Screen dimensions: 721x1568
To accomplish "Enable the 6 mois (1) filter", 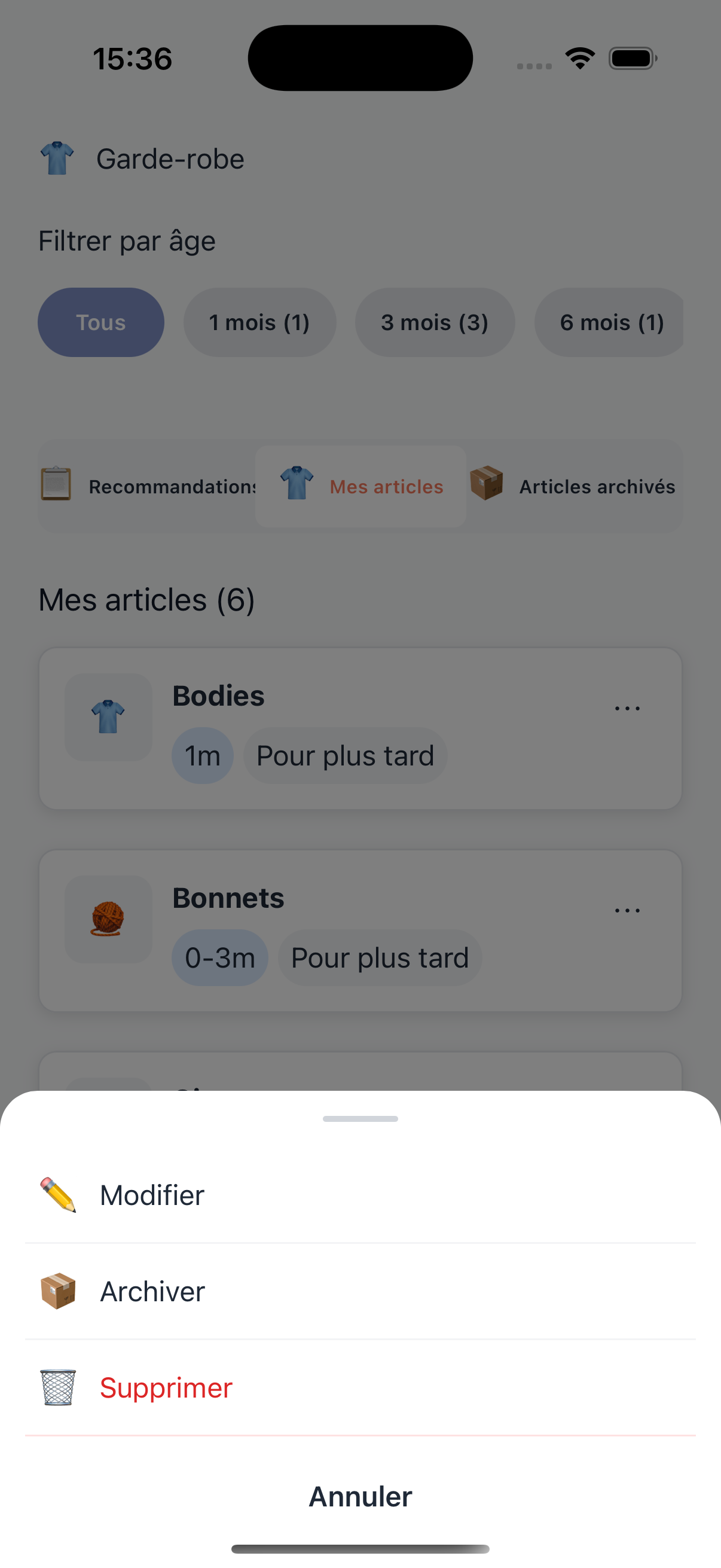I will 610,322.
